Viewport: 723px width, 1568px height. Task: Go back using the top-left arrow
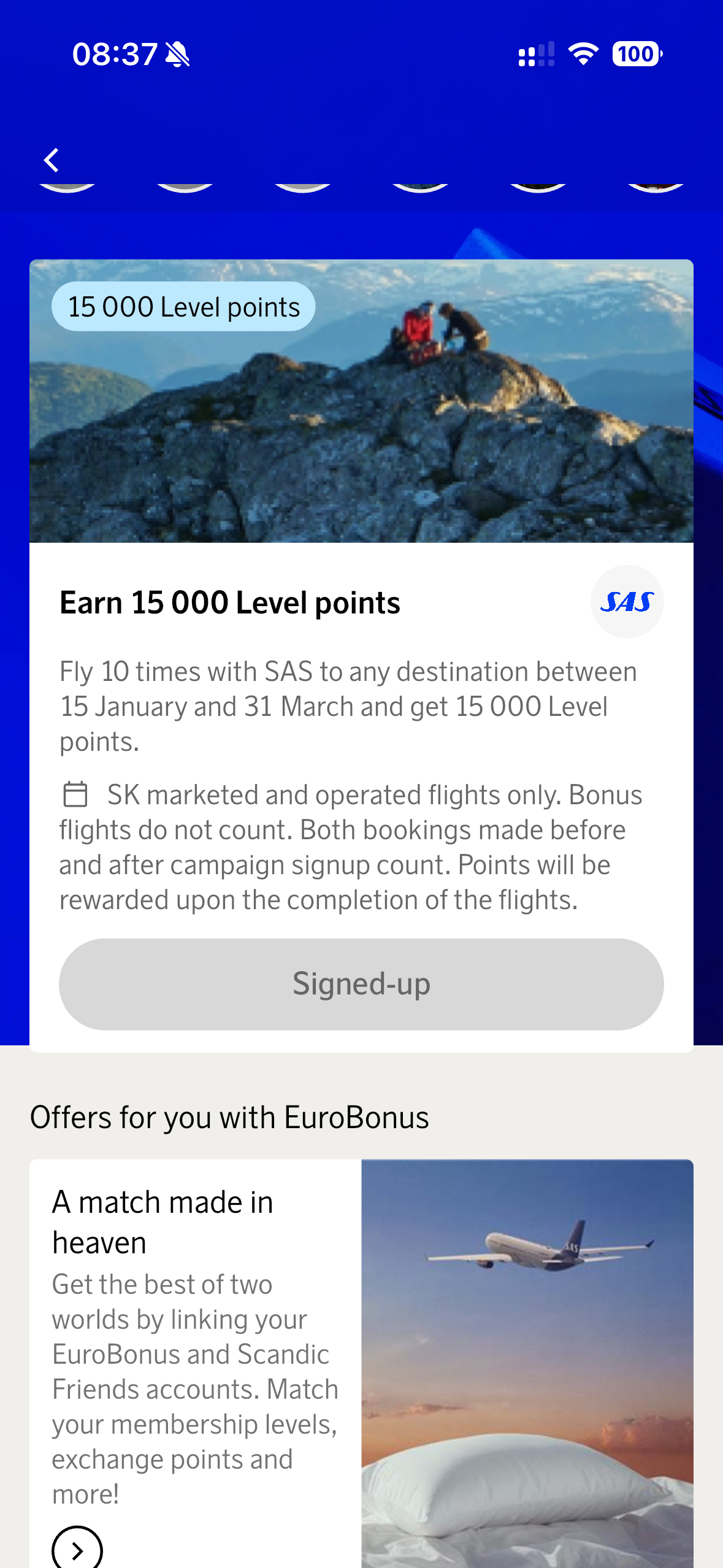[52, 160]
